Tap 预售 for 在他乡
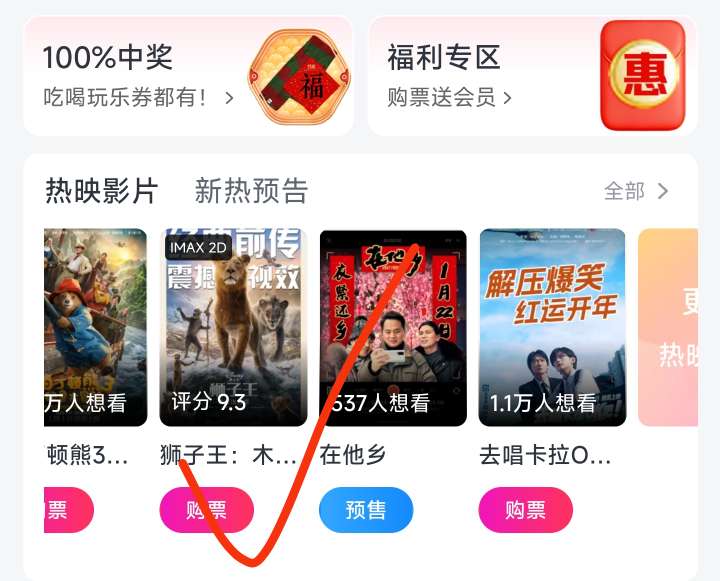Viewport: 720px width, 581px height. tap(366, 510)
